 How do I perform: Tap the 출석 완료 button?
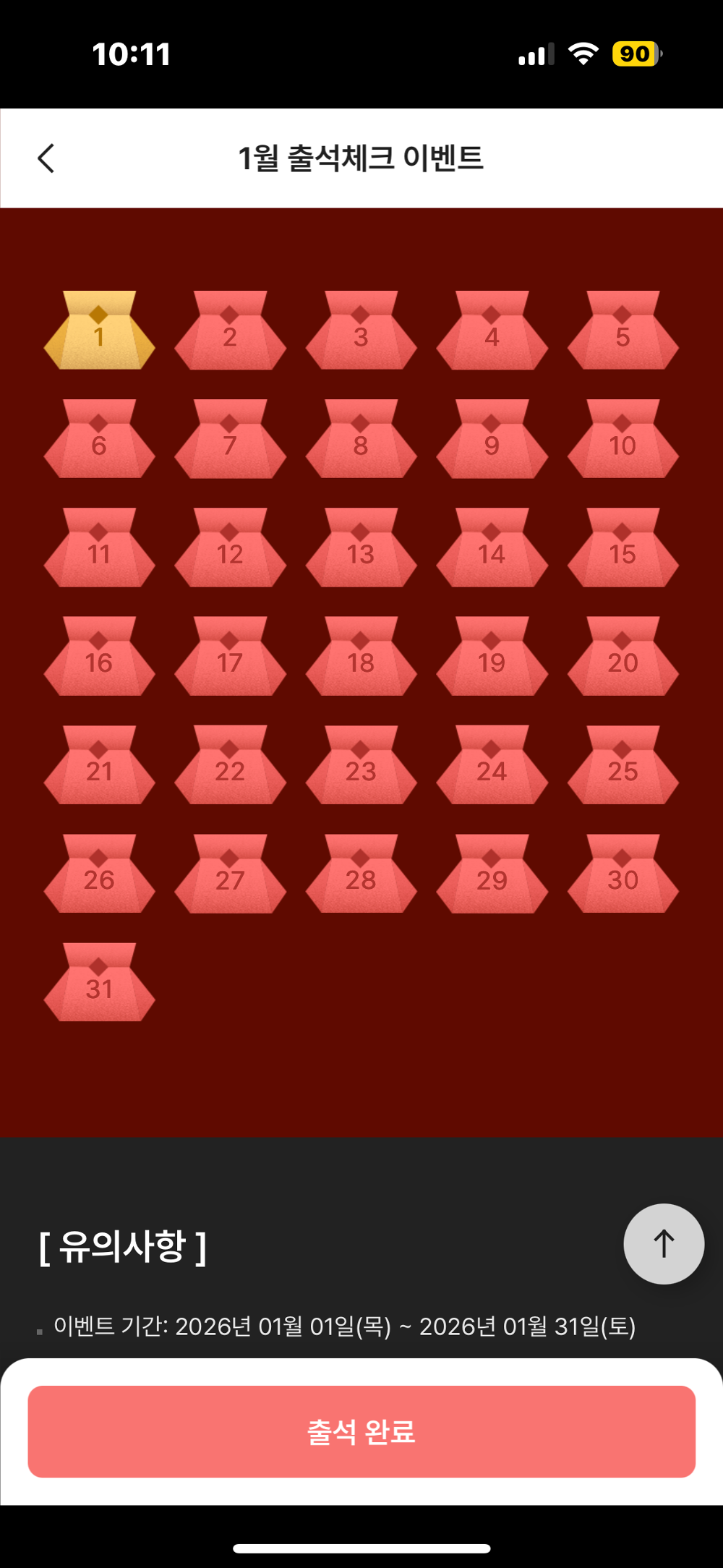[x=361, y=1431]
